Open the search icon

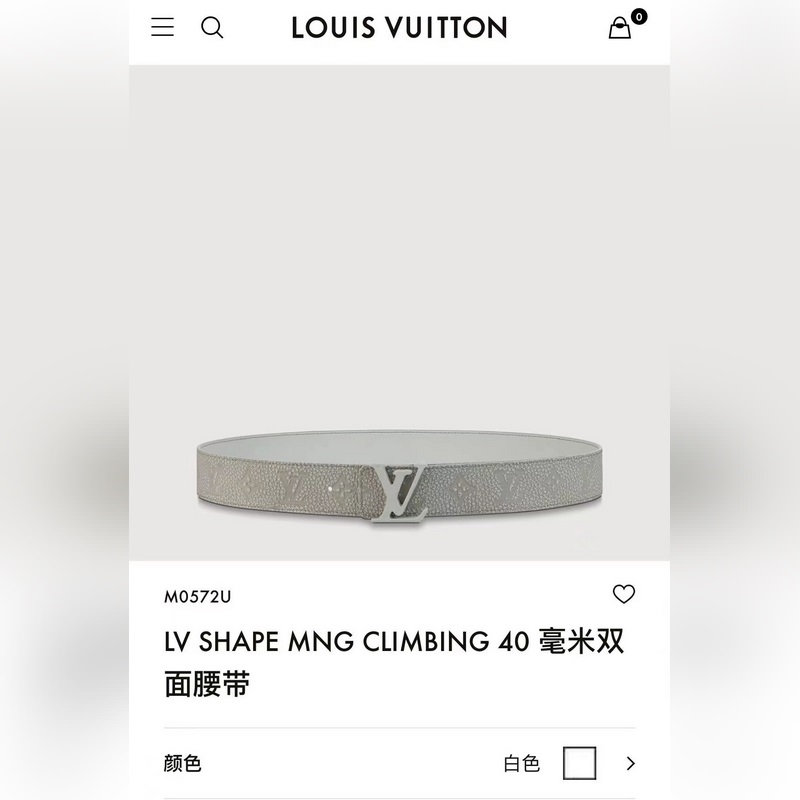coord(212,28)
